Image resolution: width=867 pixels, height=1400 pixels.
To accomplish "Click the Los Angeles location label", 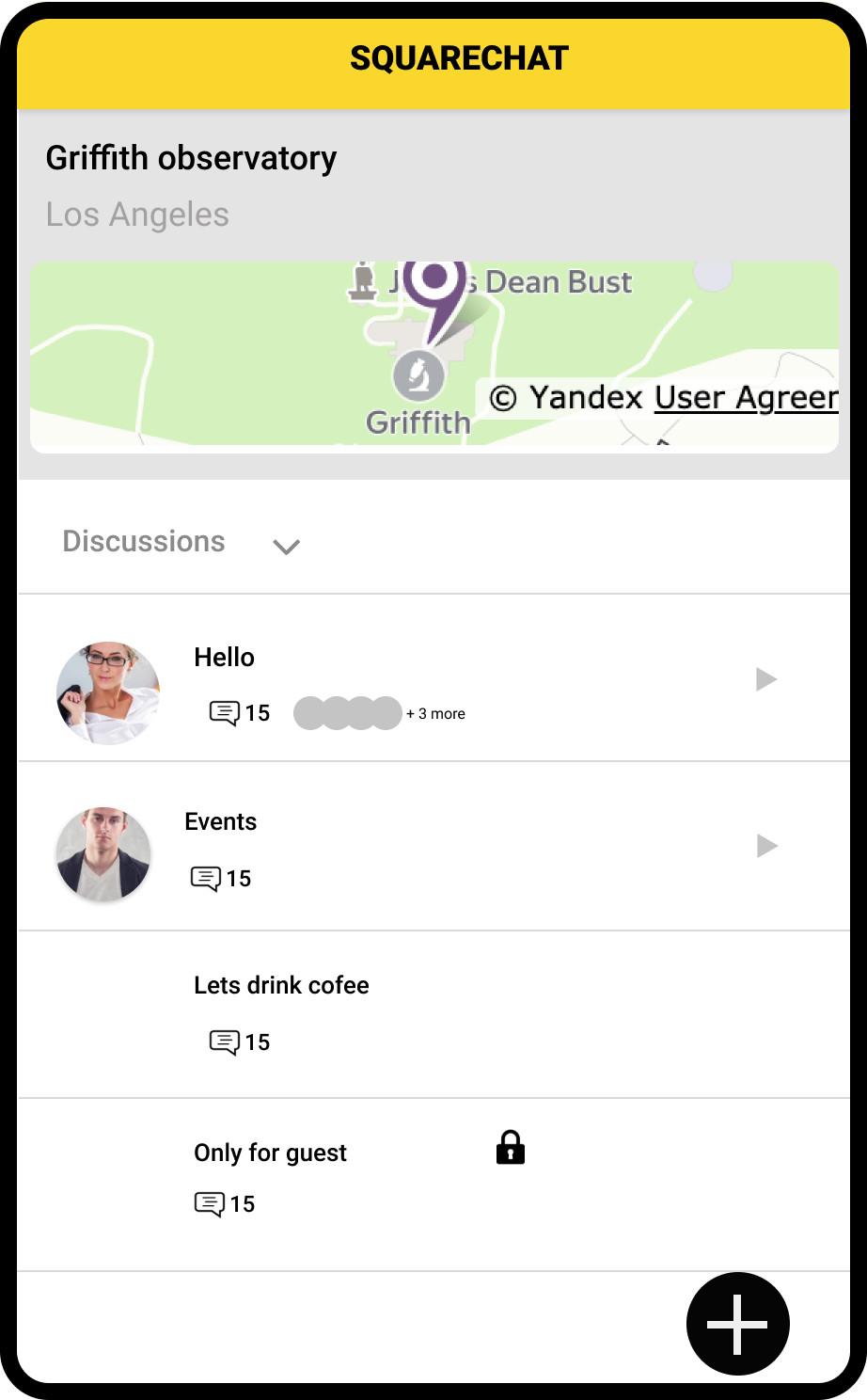I will (137, 215).
